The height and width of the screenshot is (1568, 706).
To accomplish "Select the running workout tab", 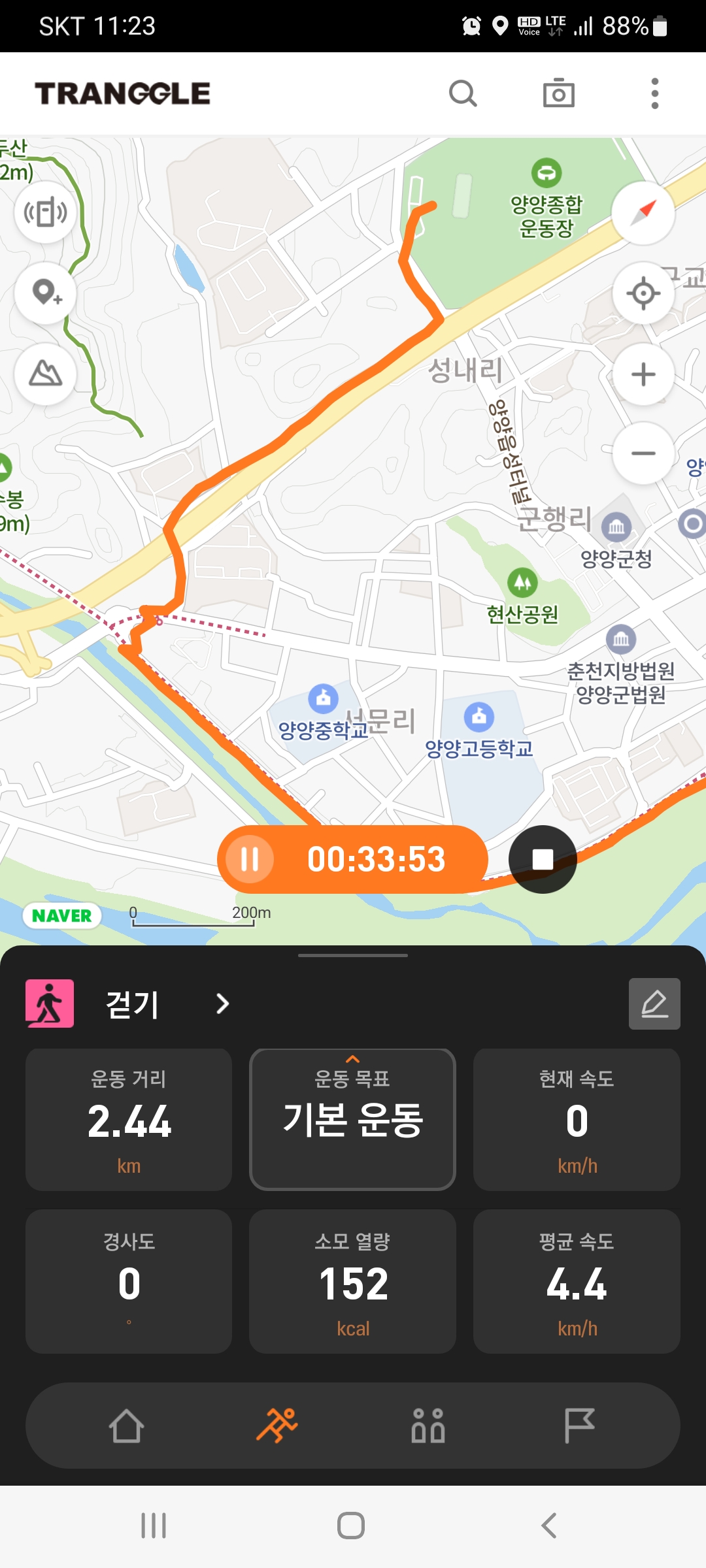I will 277,1426.
